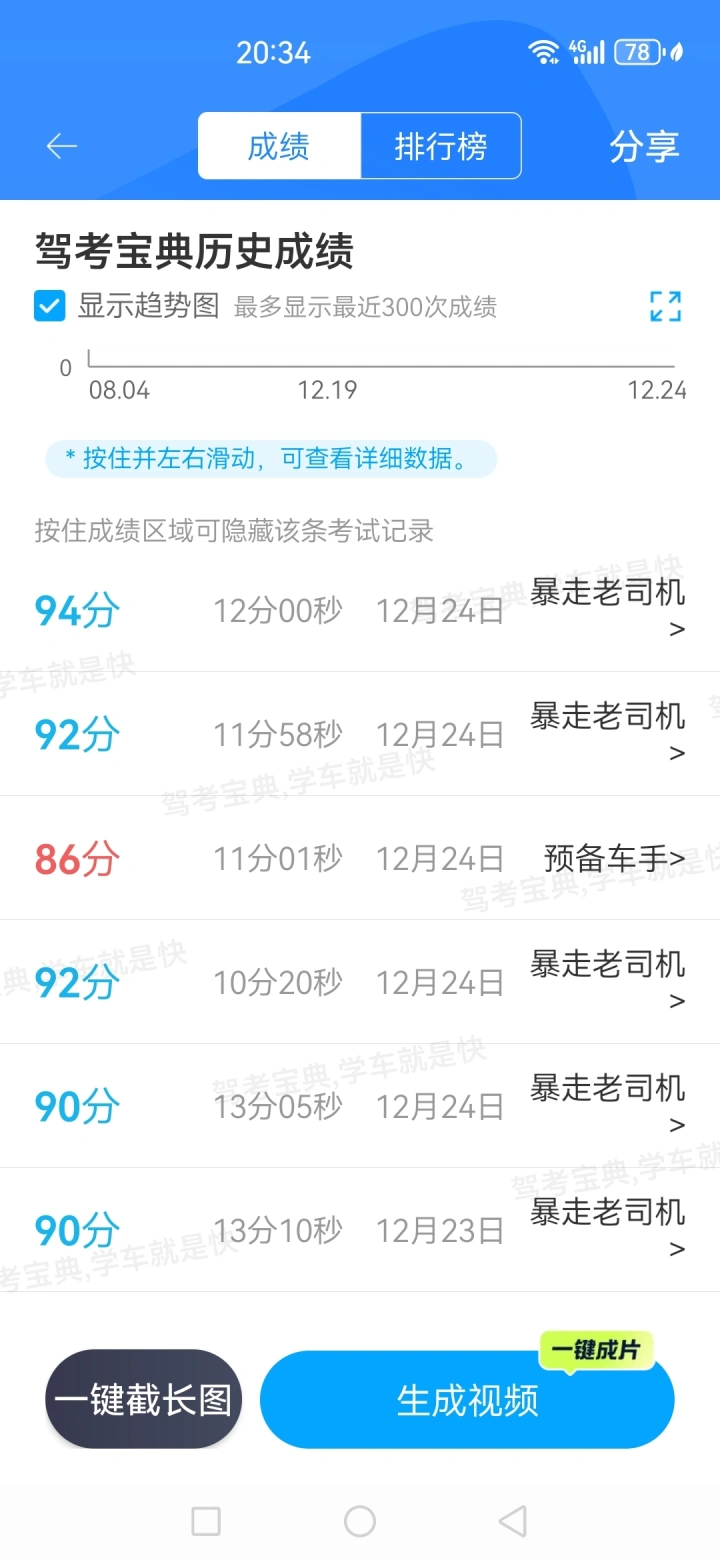
Task: Open the 94分 exam record
Action: [360, 610]
